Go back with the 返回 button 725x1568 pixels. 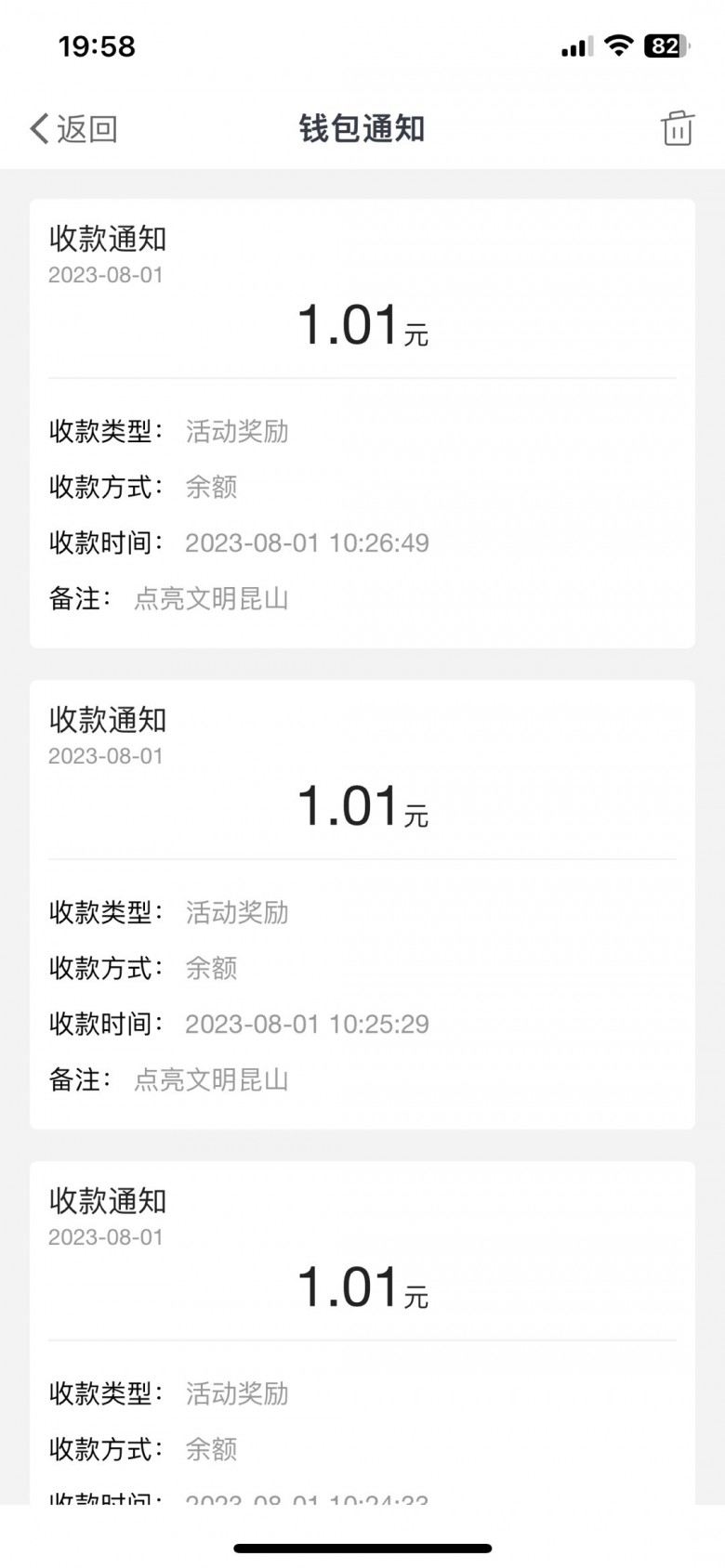(x=74, y=129)
